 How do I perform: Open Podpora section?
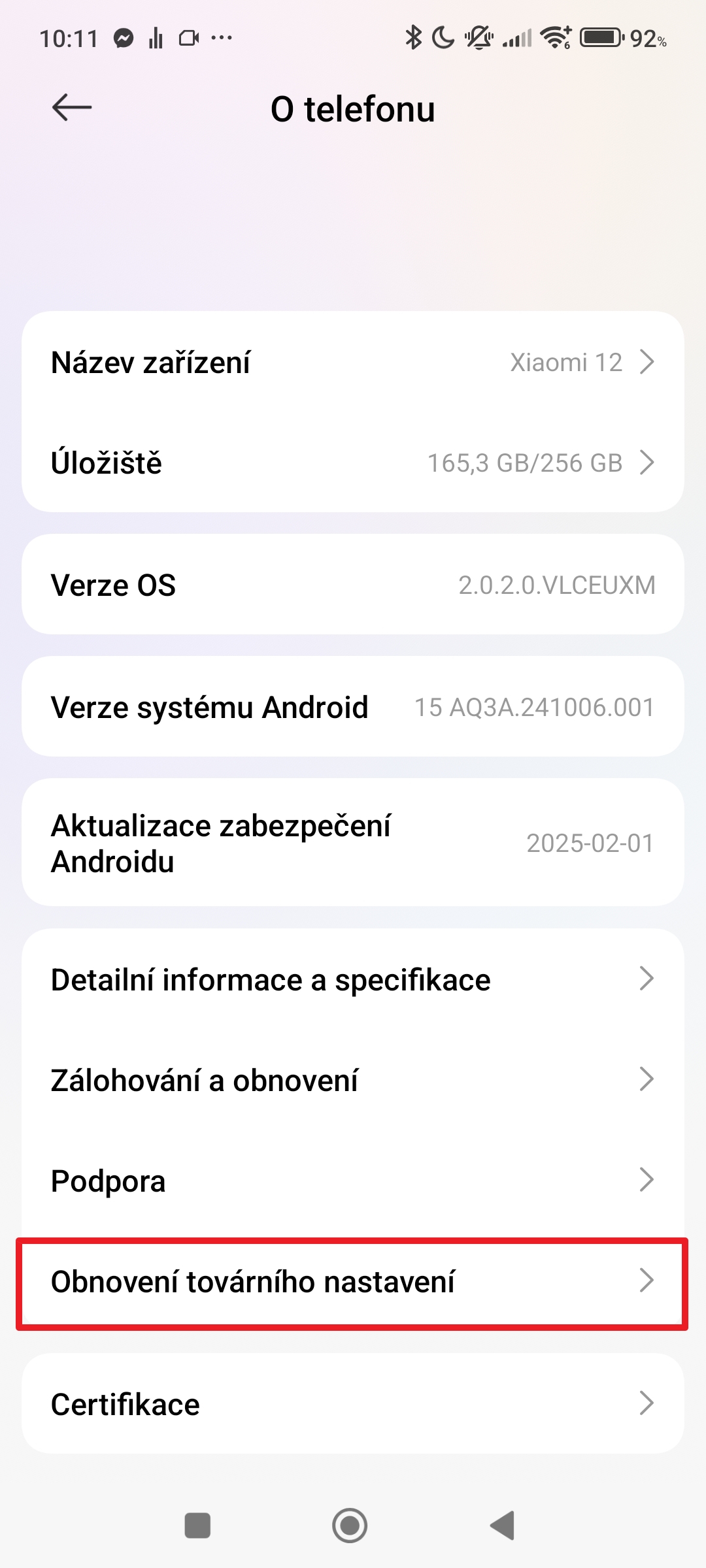(x=353, y=1181)
